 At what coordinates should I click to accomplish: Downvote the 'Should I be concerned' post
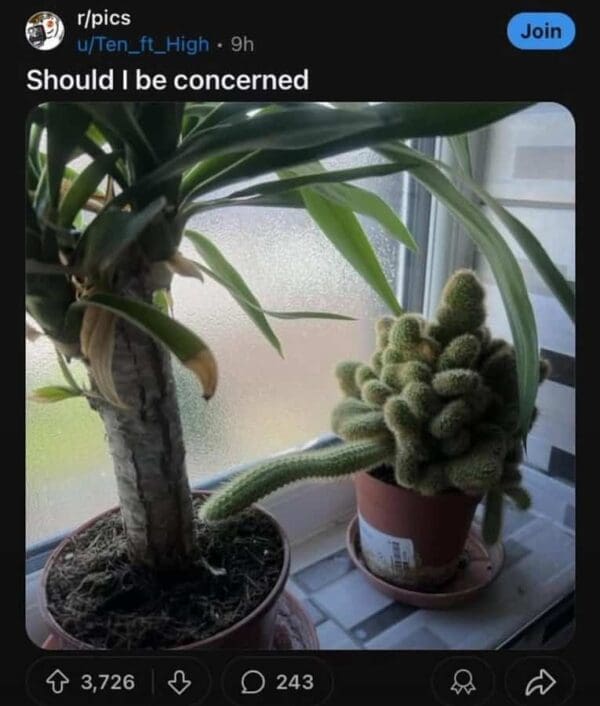(x=179, y=682)
